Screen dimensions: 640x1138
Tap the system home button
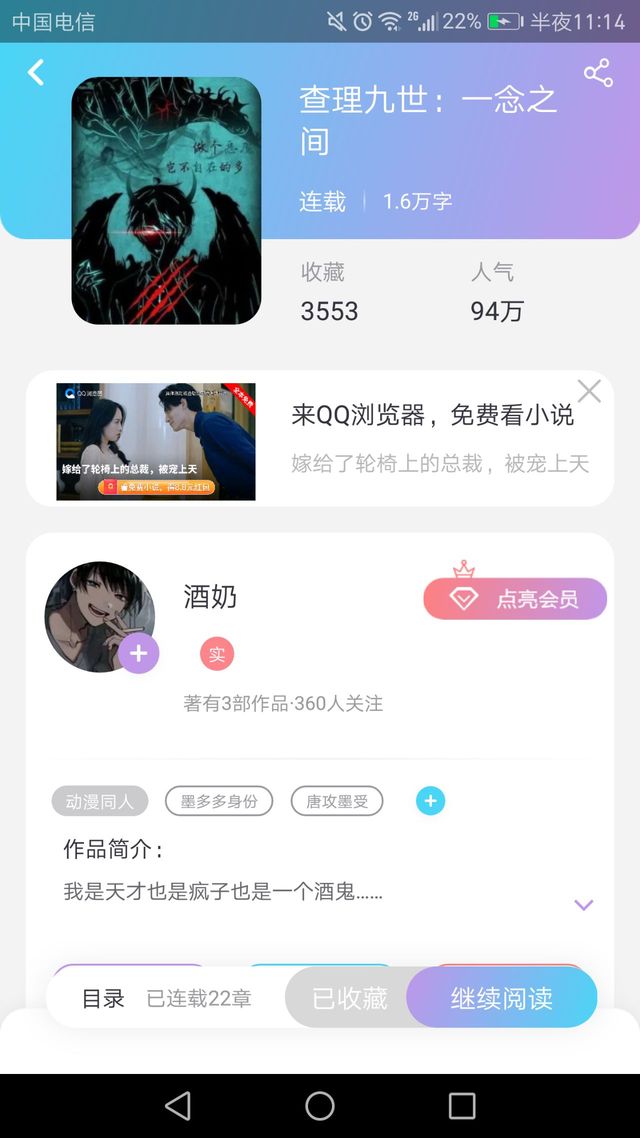pos(320,1106)
